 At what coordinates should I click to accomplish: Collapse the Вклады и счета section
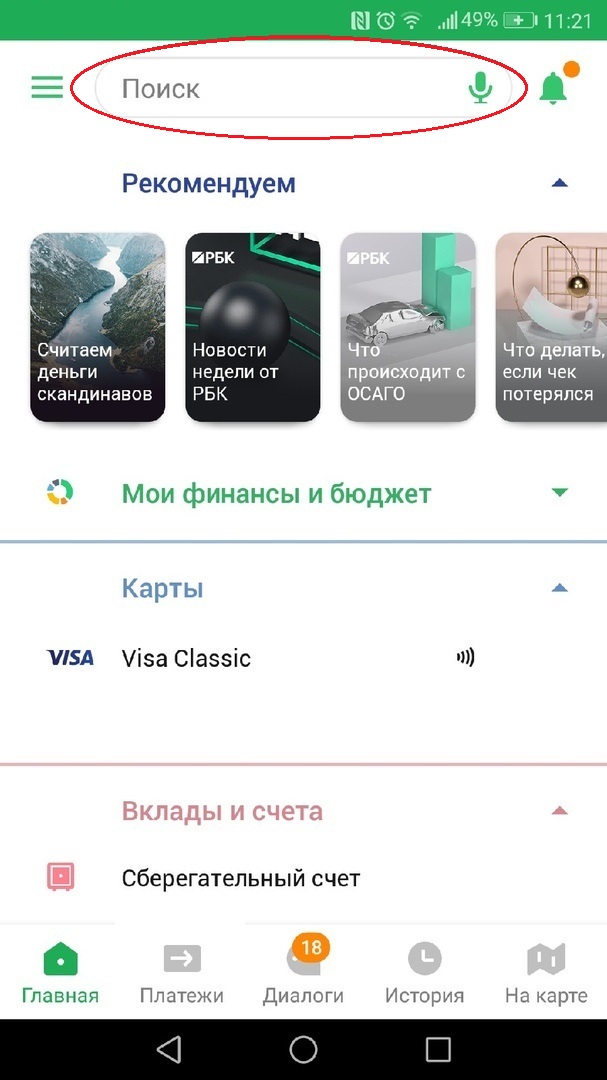click(x=560, y=810)
